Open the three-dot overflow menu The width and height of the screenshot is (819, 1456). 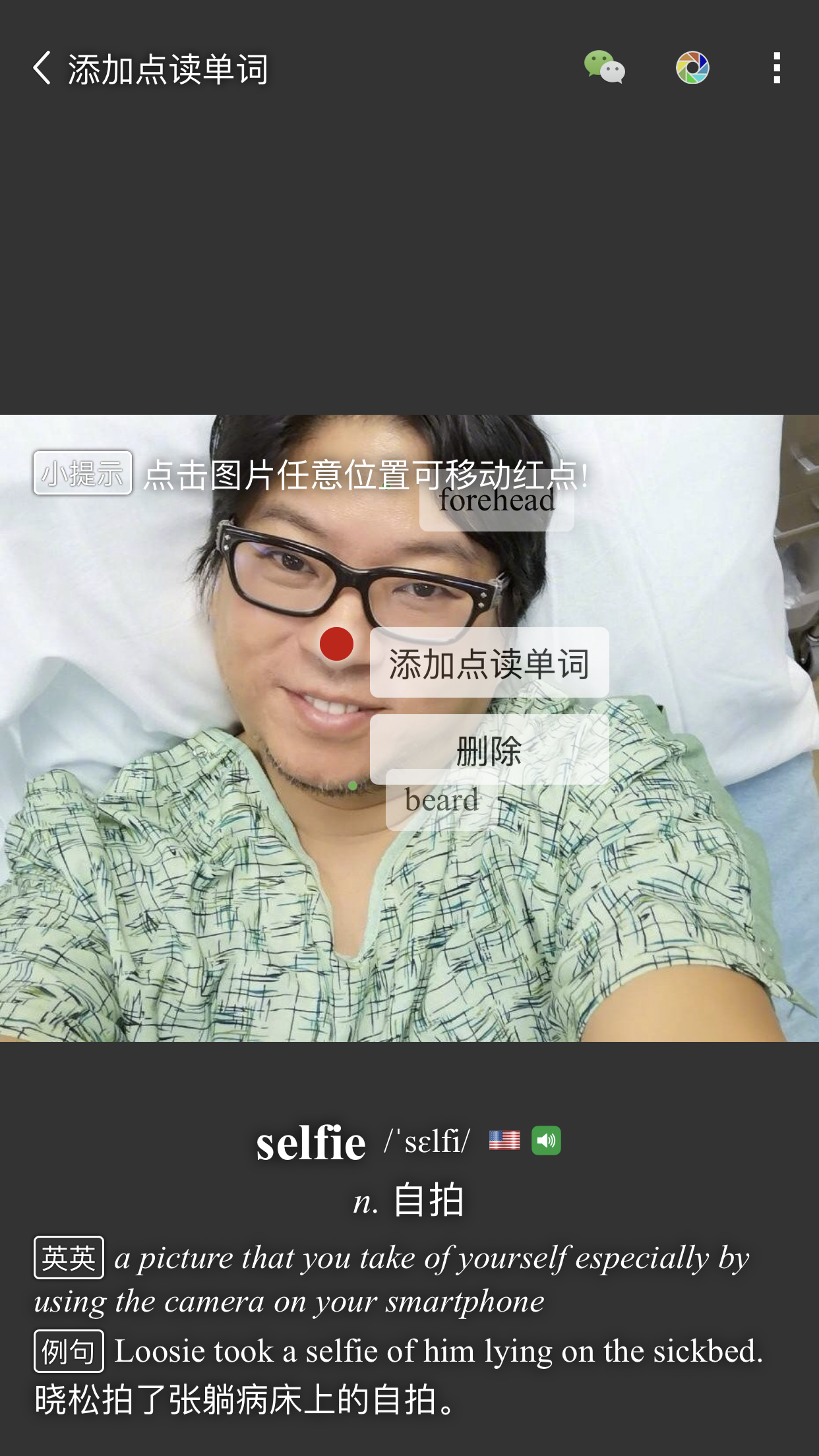[777, 67]
